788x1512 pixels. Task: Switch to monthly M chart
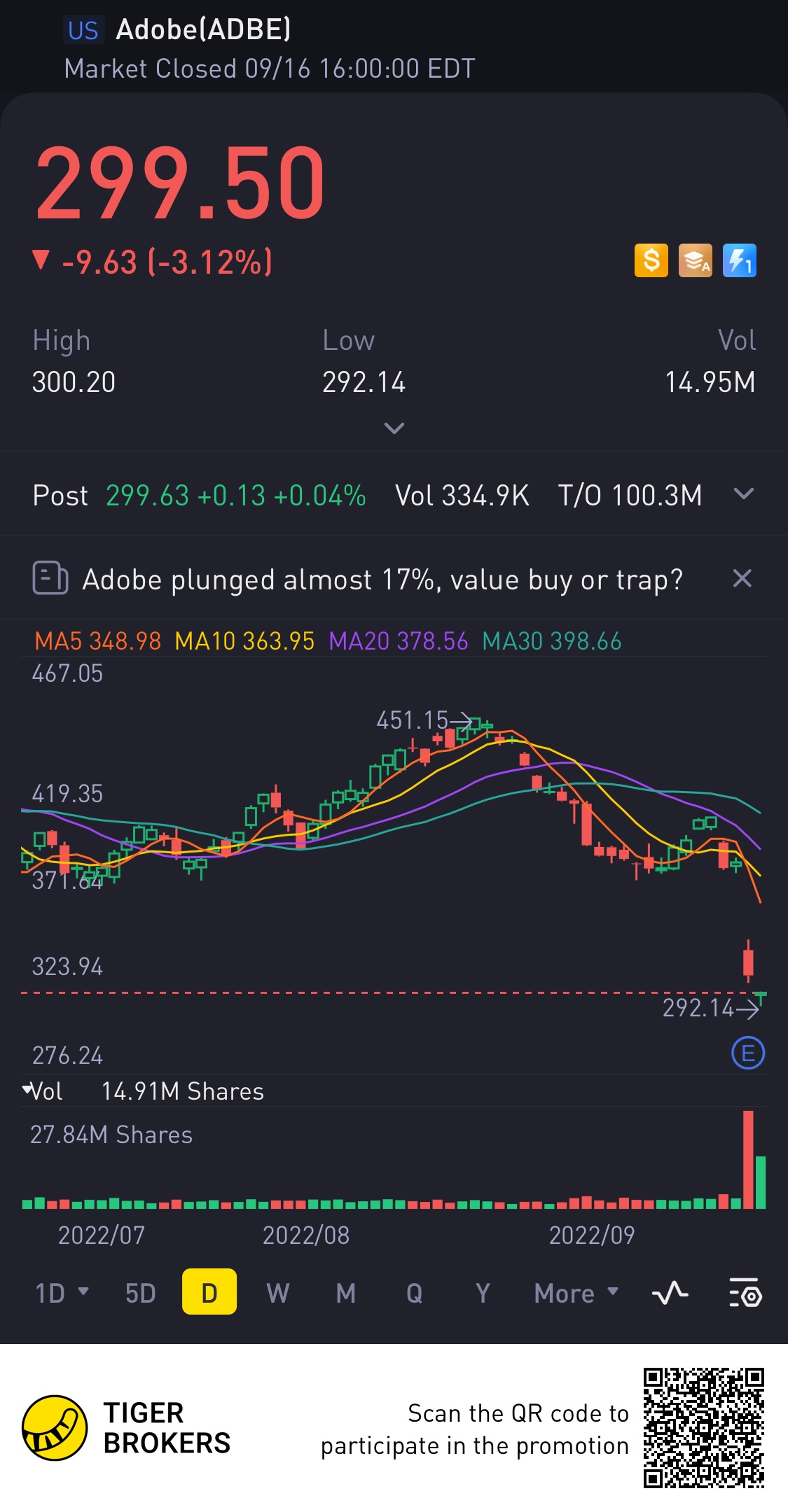click(346, 1293)
